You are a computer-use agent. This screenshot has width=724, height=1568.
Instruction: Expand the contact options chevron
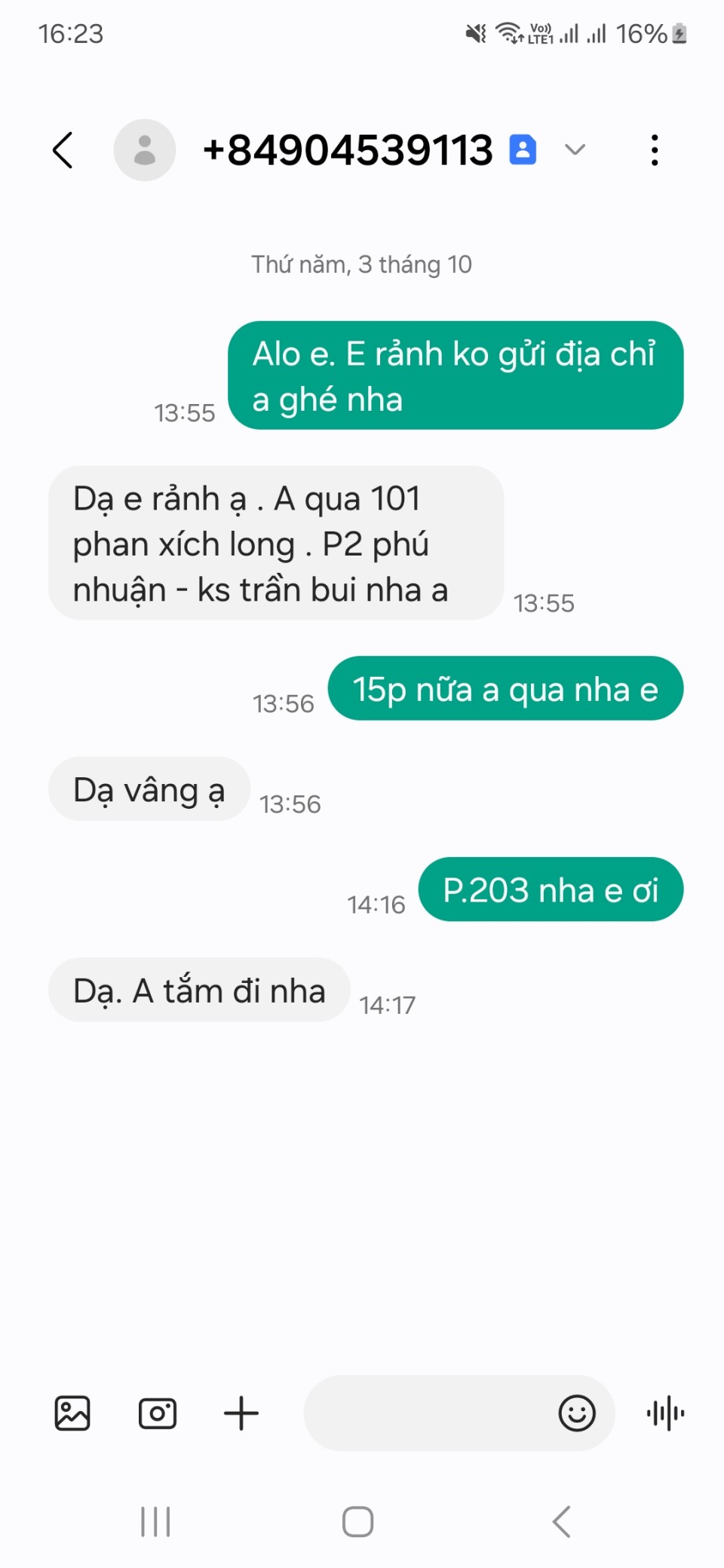[575, 149]
